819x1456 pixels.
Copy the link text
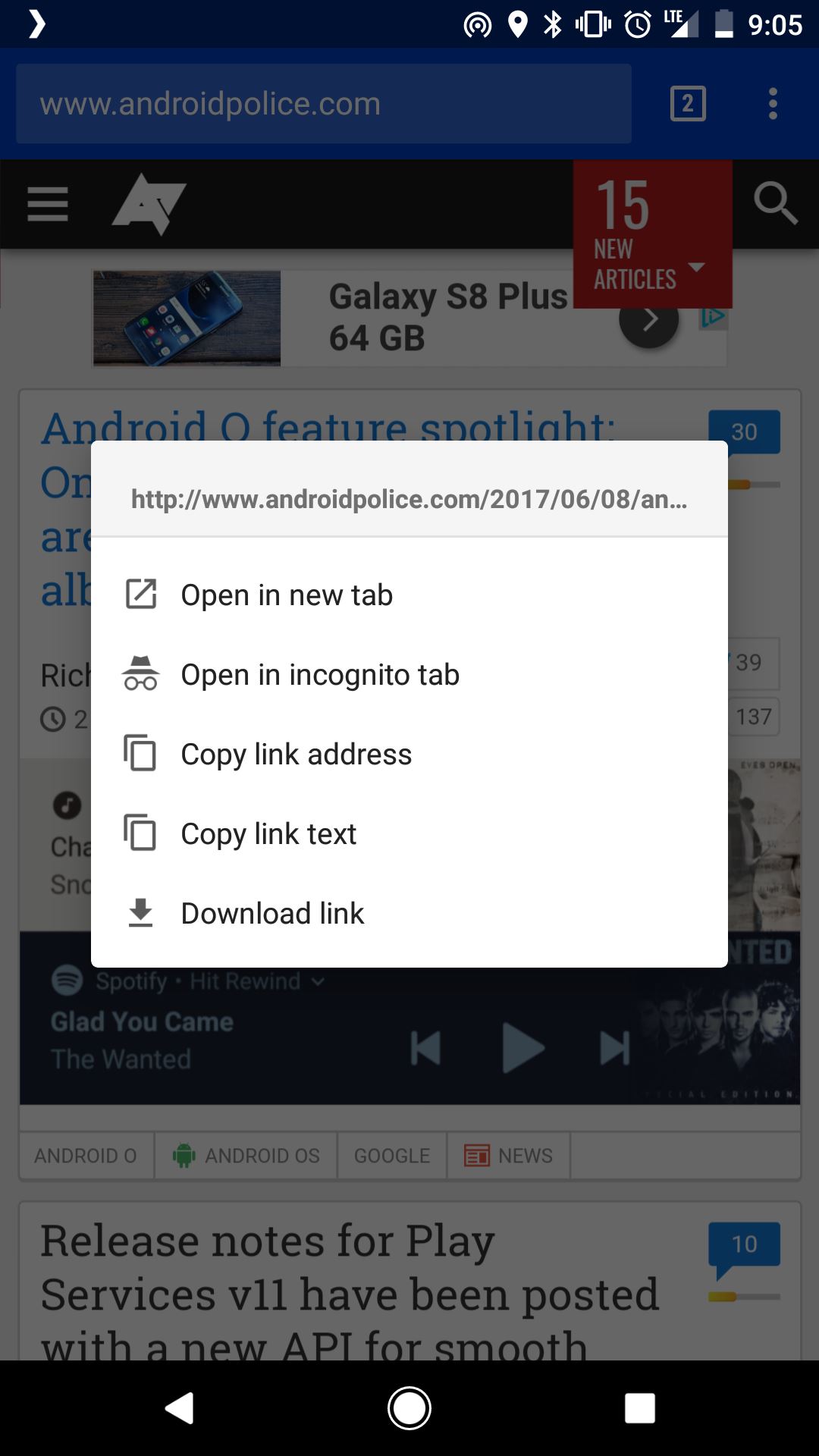click(x=268, y=834)
